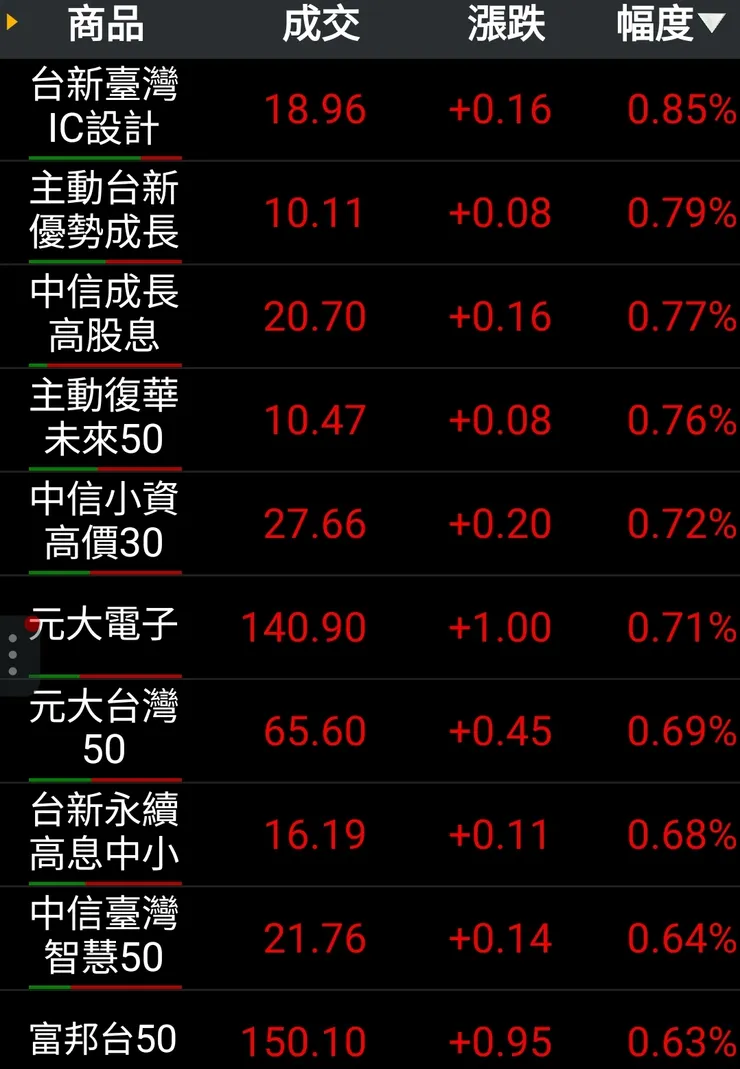The image size is (740, 1069).
Task: Sort the list by 漲跌 column
Action: pyautogui.click(x=506, y=26)
